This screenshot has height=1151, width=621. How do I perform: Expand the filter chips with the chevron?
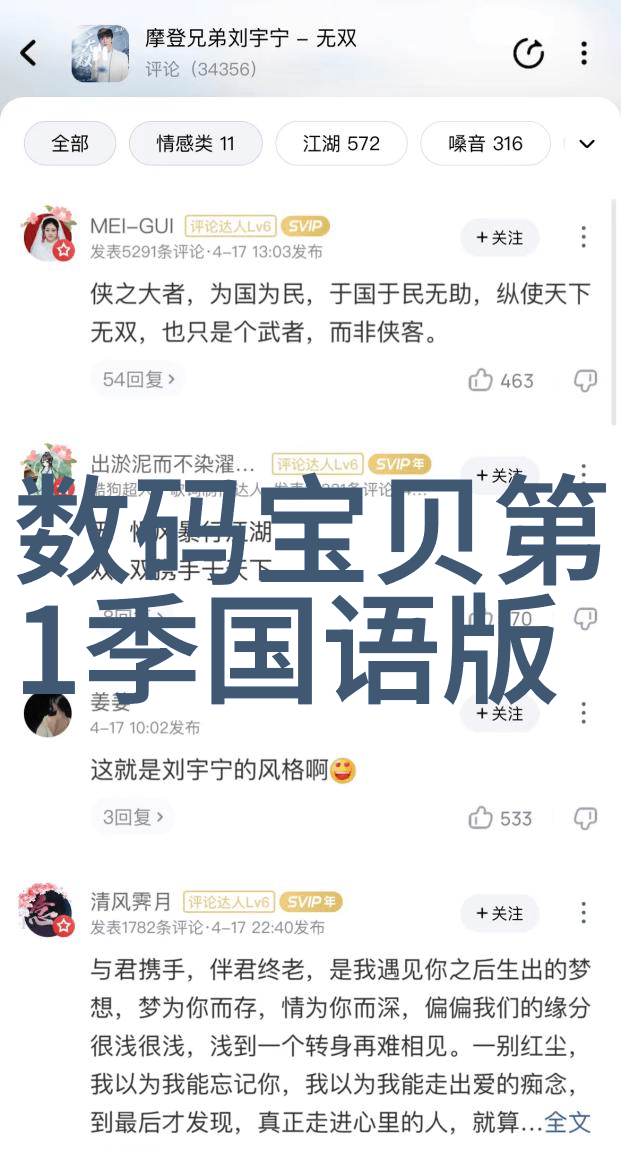tap(587, 144)
